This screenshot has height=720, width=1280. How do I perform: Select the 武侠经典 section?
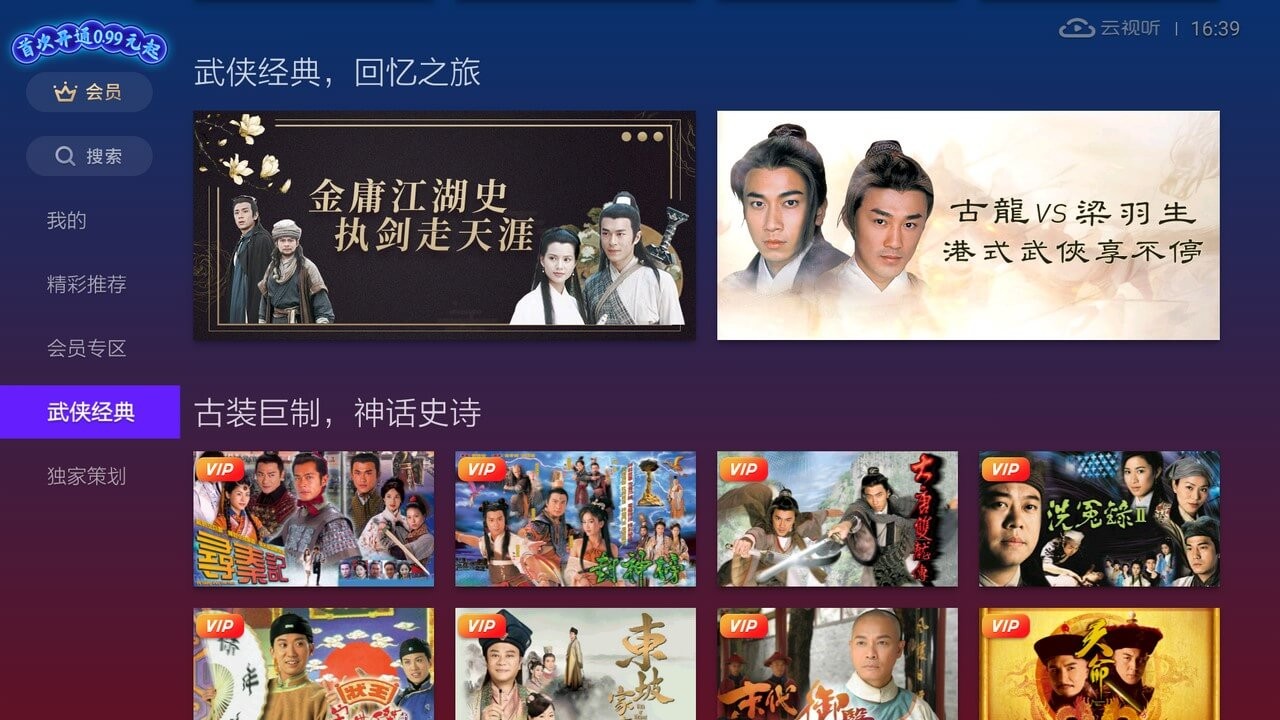tap(90, 412)
